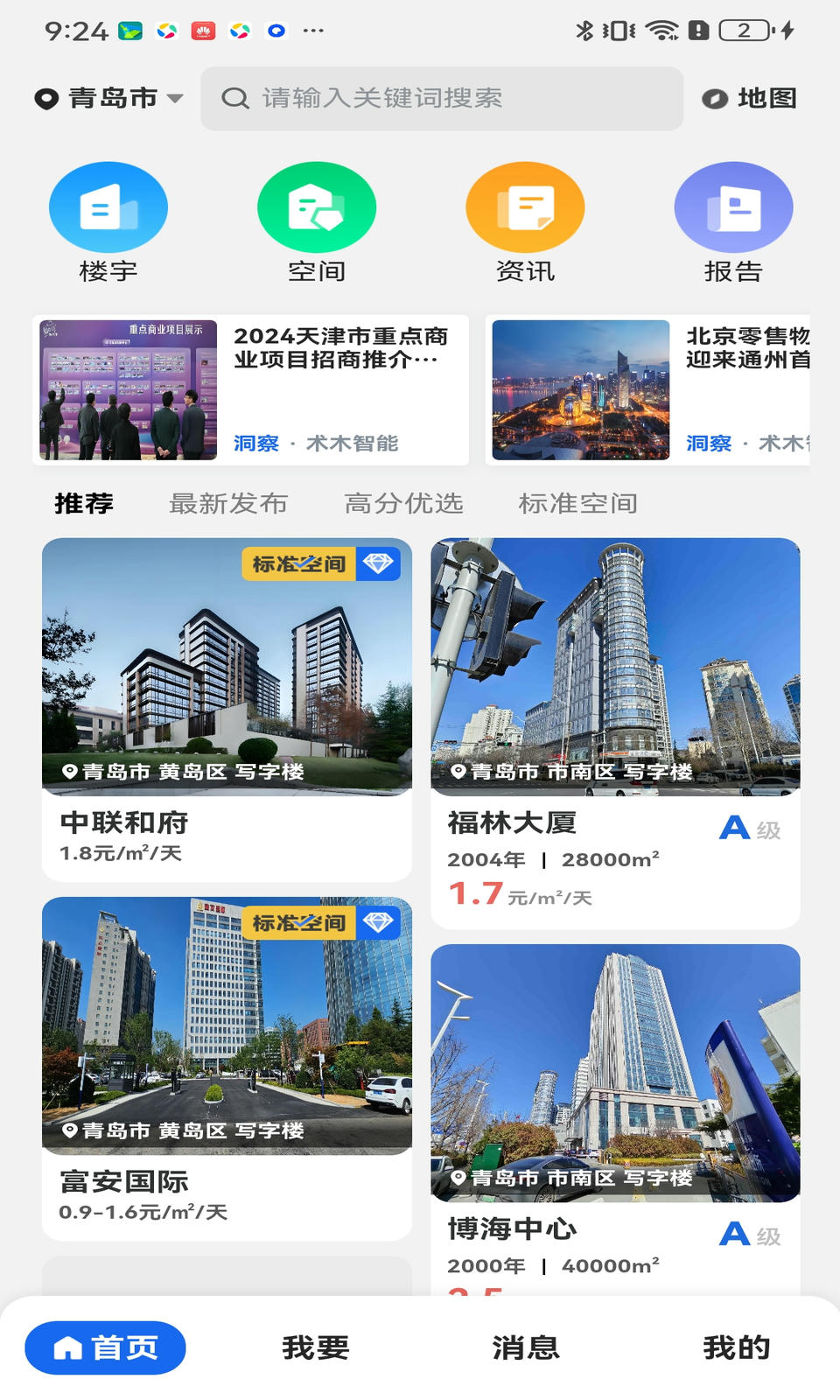This screenshot has width=840, height=1400.
Task: Switch to the 最新发布 tab
Action: click(228, 503)
